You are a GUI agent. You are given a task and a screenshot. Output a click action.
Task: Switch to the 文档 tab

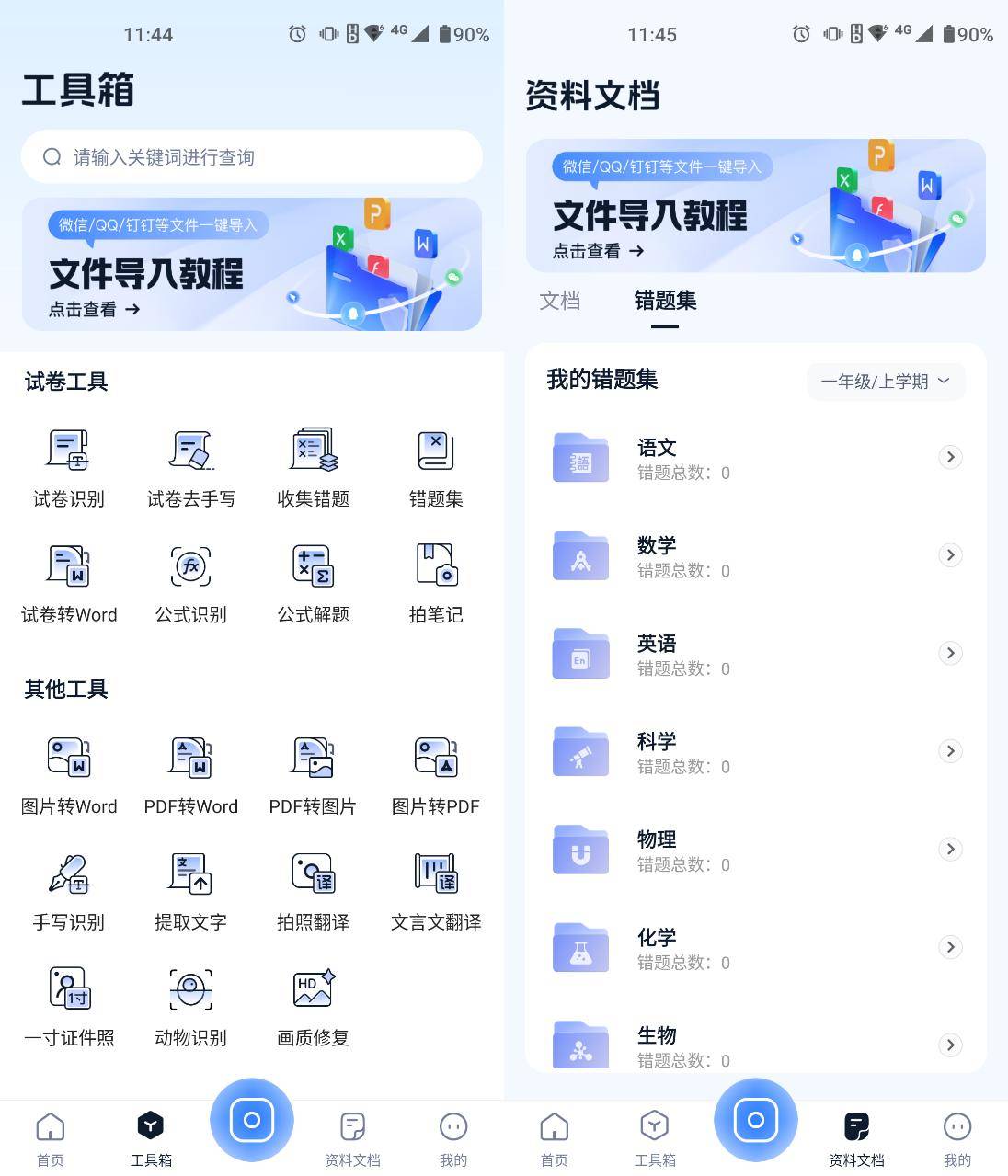pyautogui.click(x=559, y=301)
